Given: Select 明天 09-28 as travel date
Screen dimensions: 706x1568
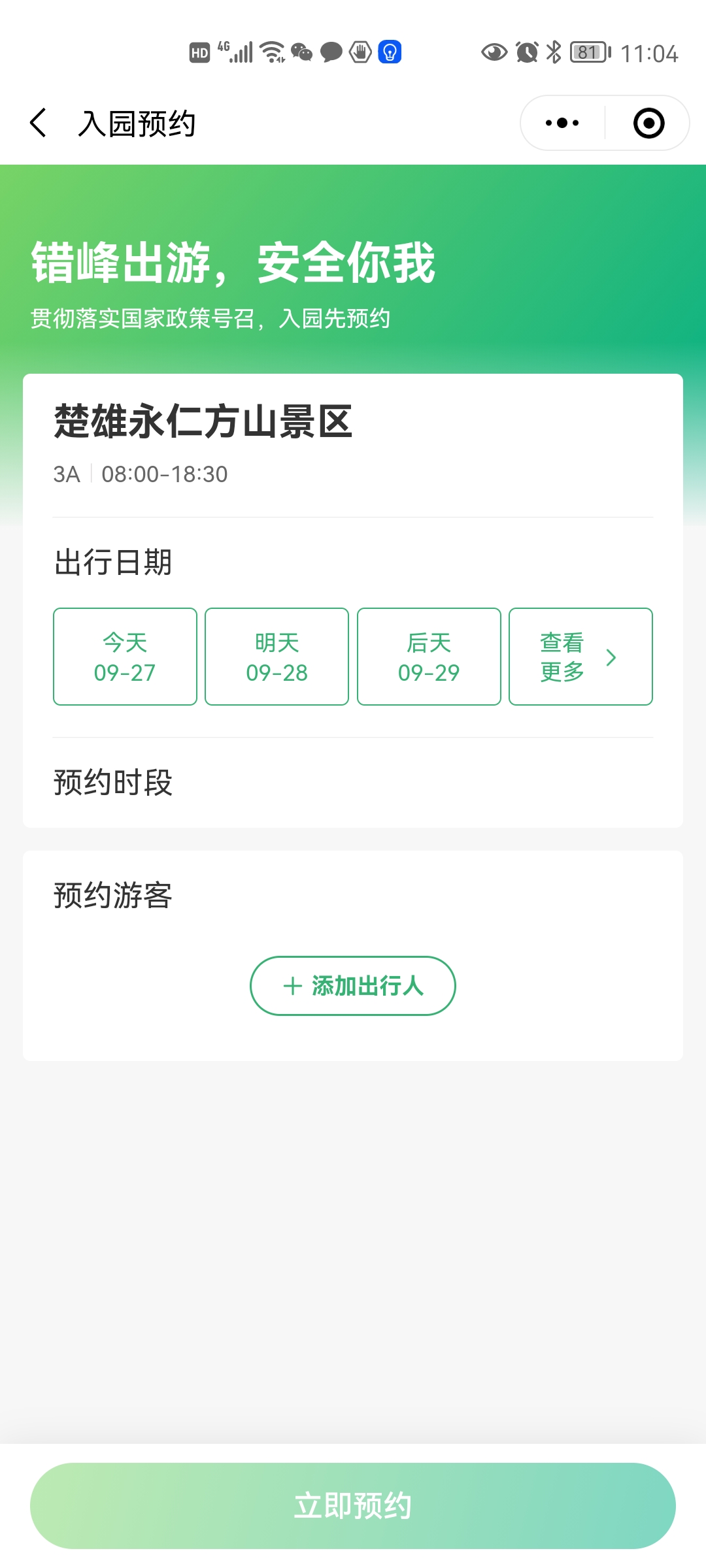Looking at the screenshot, I should tap(277, 656).
